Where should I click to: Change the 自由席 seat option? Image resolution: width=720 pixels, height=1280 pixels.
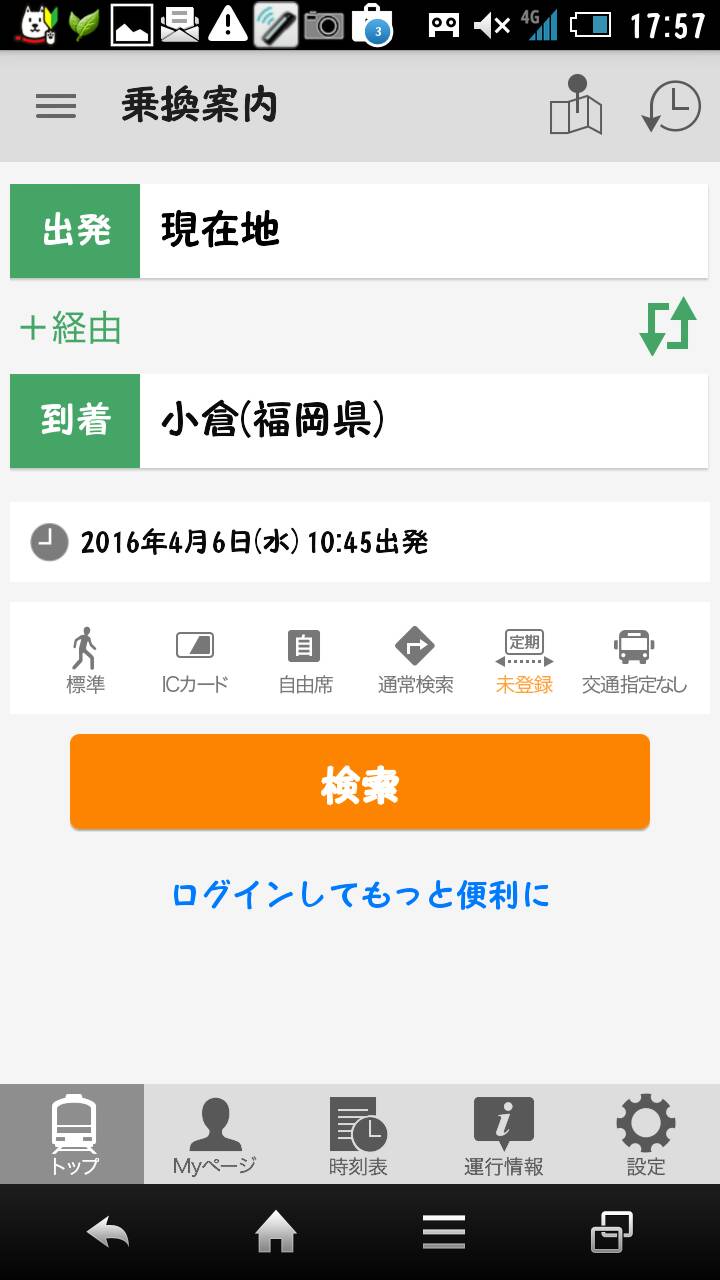pos(305,660)
